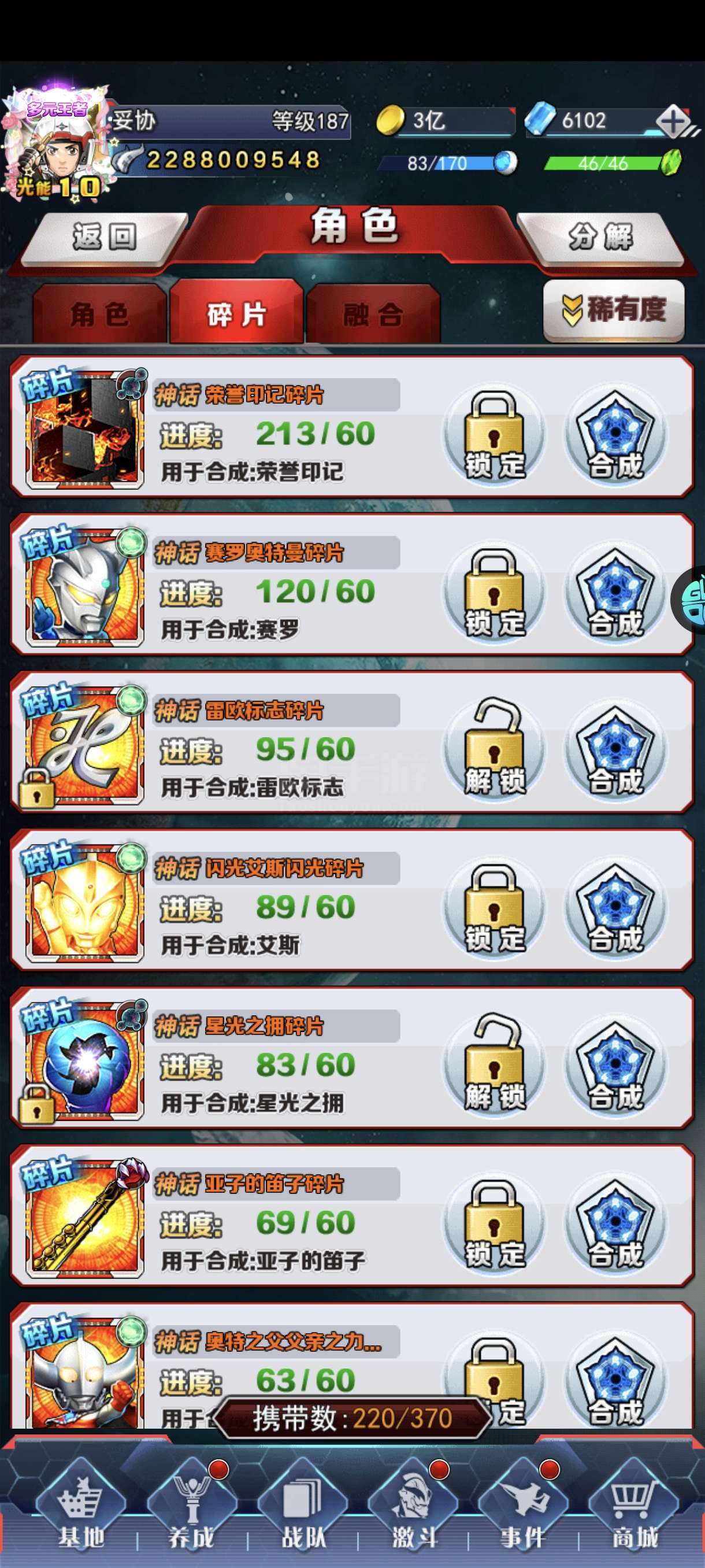705x1568 pixels.
Task: Add diamonds with the plus icon
Action: [x=672, y=121]
